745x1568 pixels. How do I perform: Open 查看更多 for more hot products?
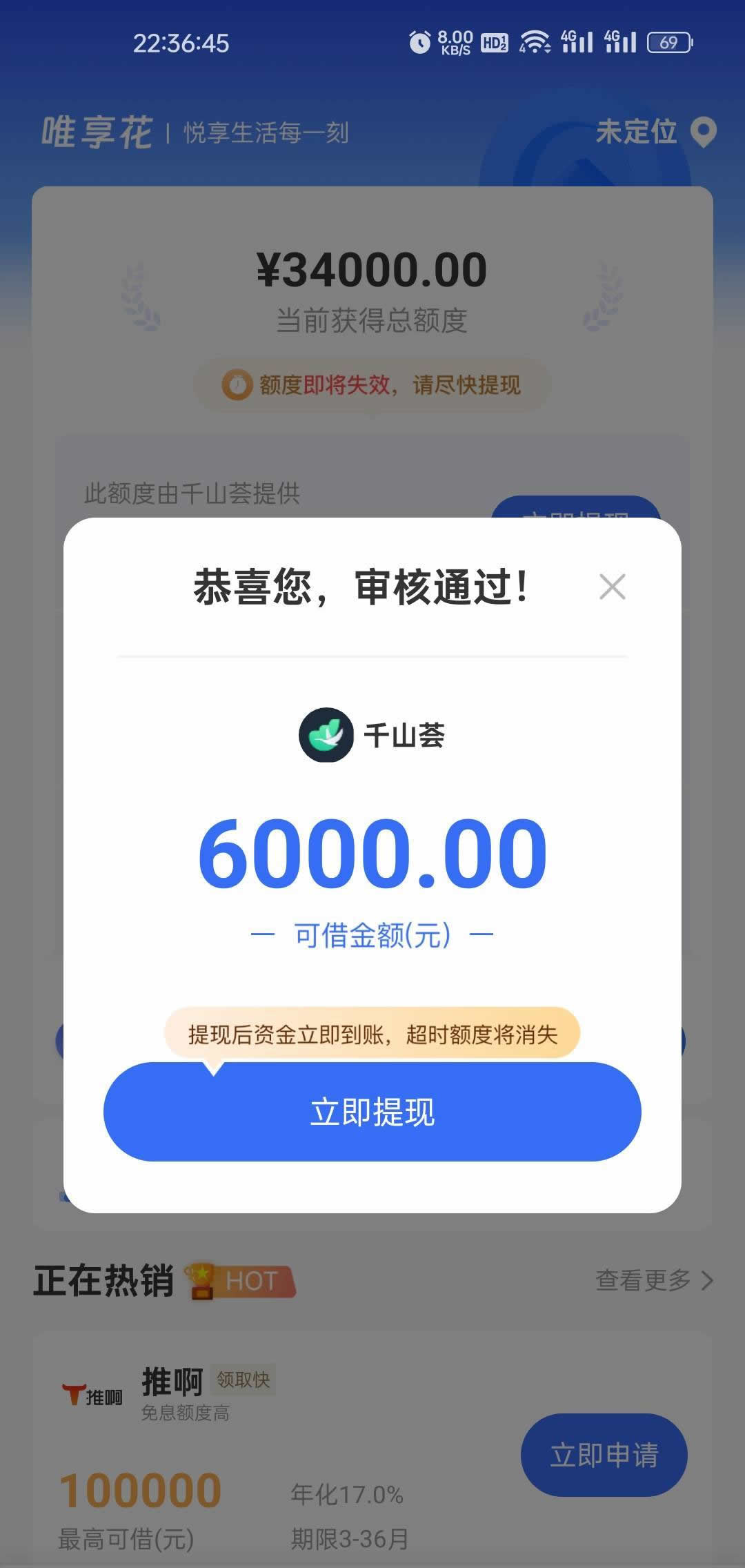pyautogui.click(x=653, y=1280)
